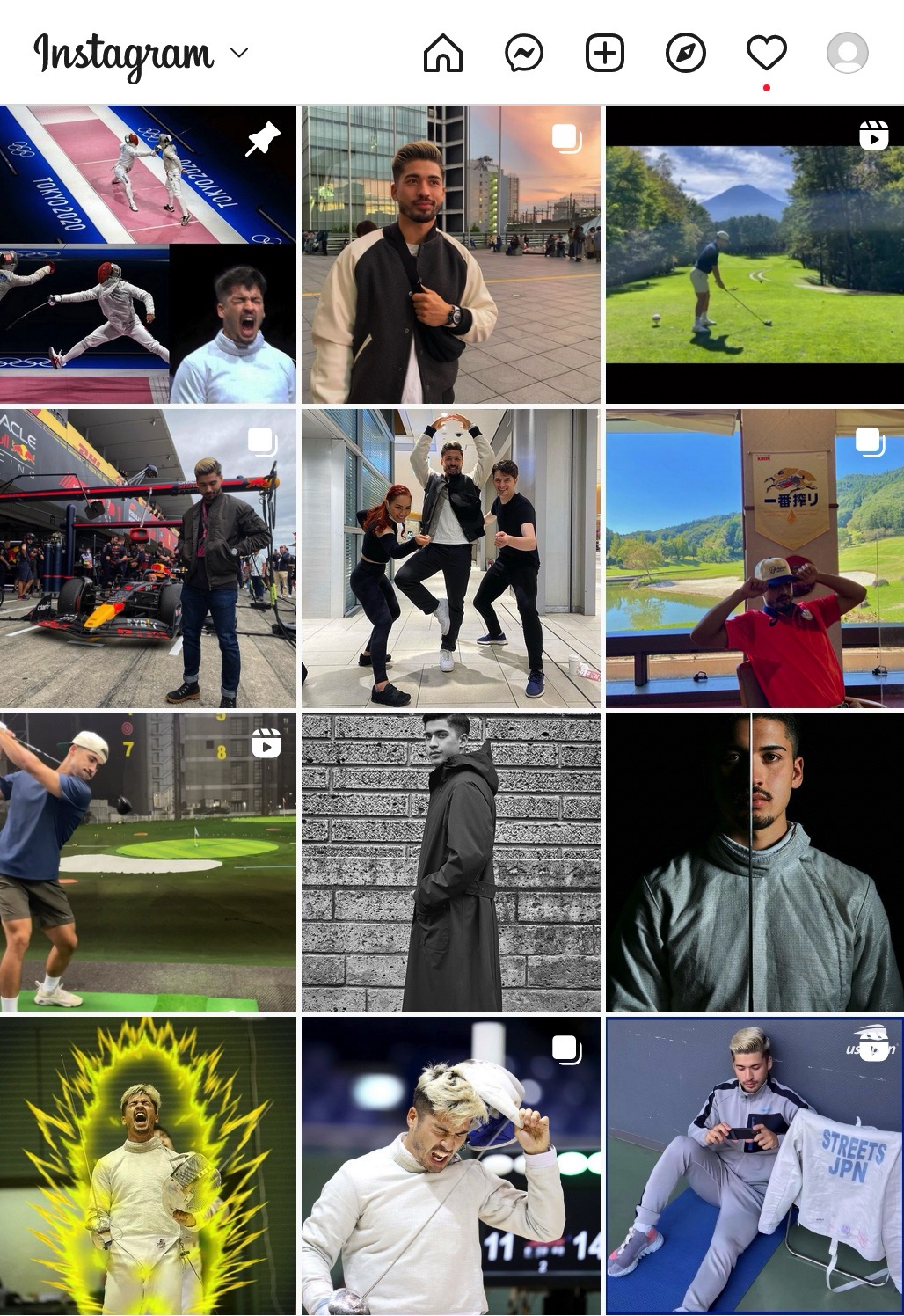Viewport: 904px width, 1316px height.
Task: Open the fencer removing mask post
Action: [451, 1166]
